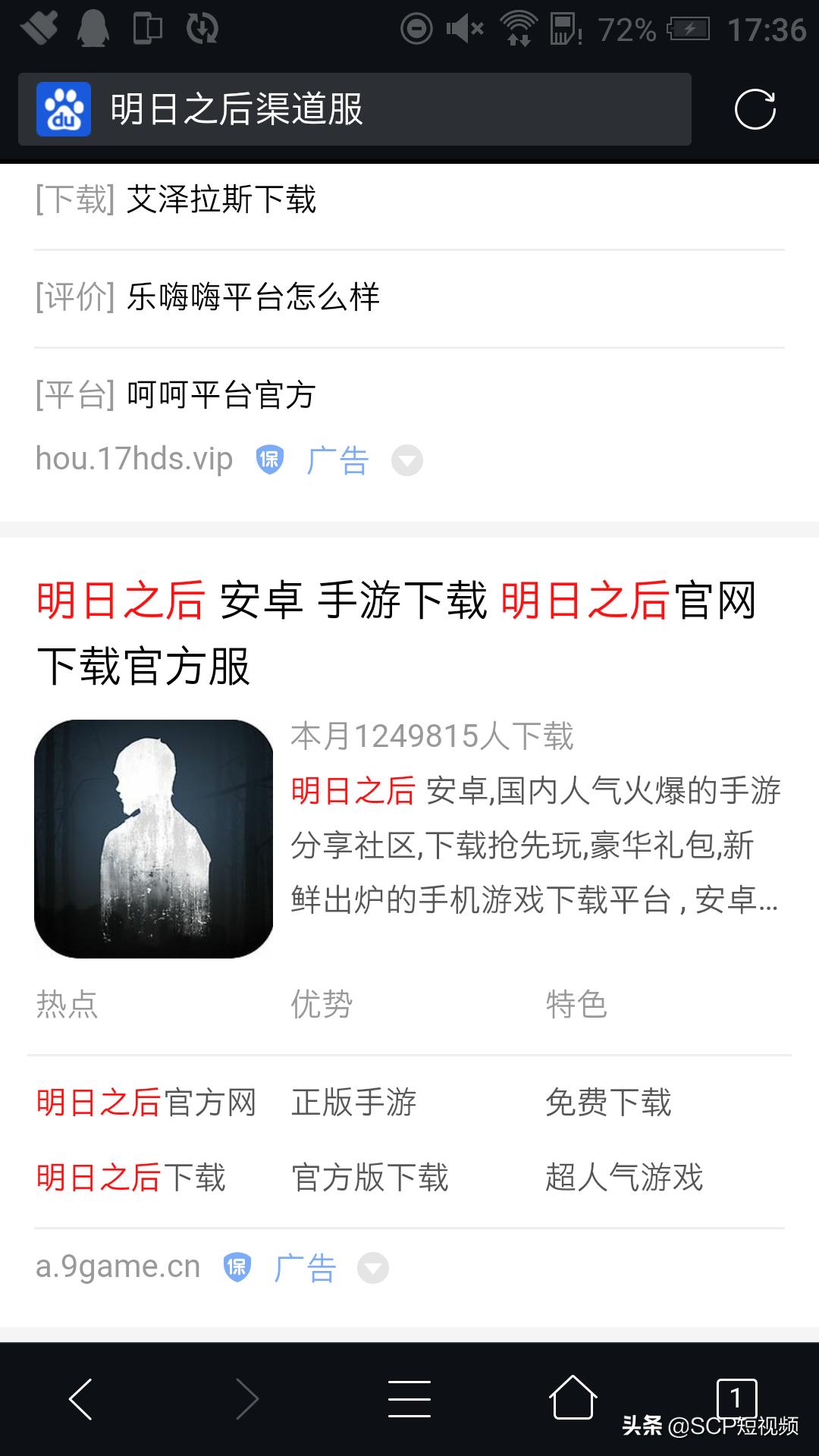Select the 明日之后下载 link
The image size is (819, 1456).
(x=131, y=1178)
